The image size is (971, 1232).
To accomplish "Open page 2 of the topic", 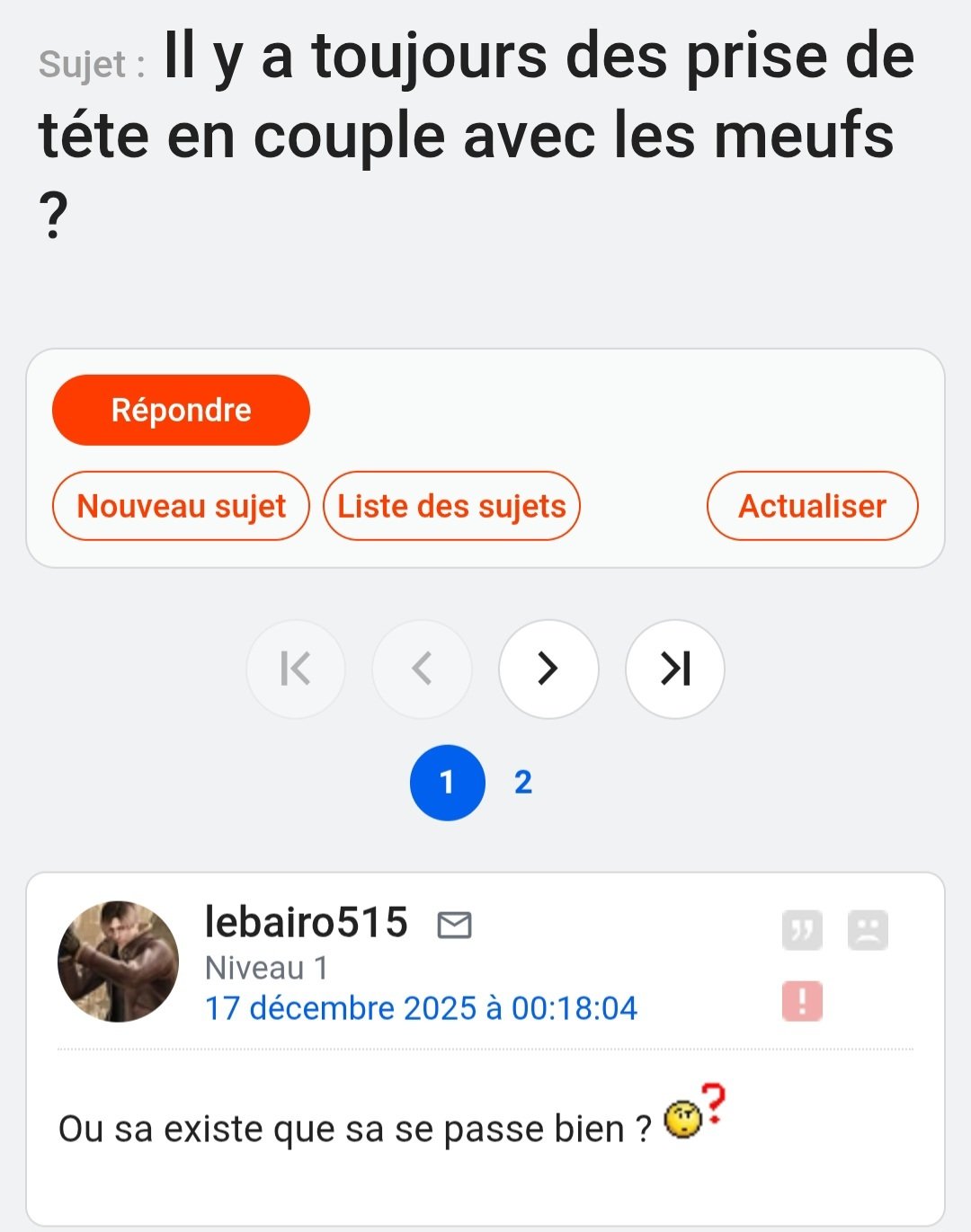I will point(523,782).
